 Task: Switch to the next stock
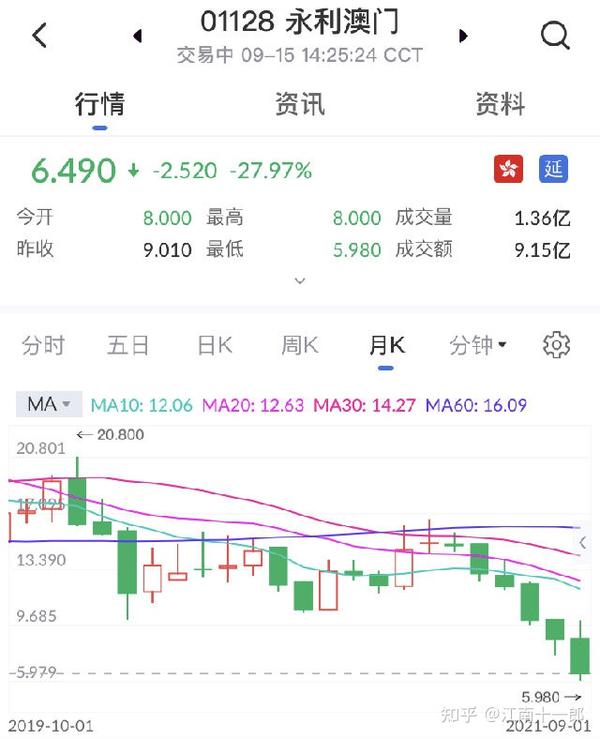pos(463,36)
